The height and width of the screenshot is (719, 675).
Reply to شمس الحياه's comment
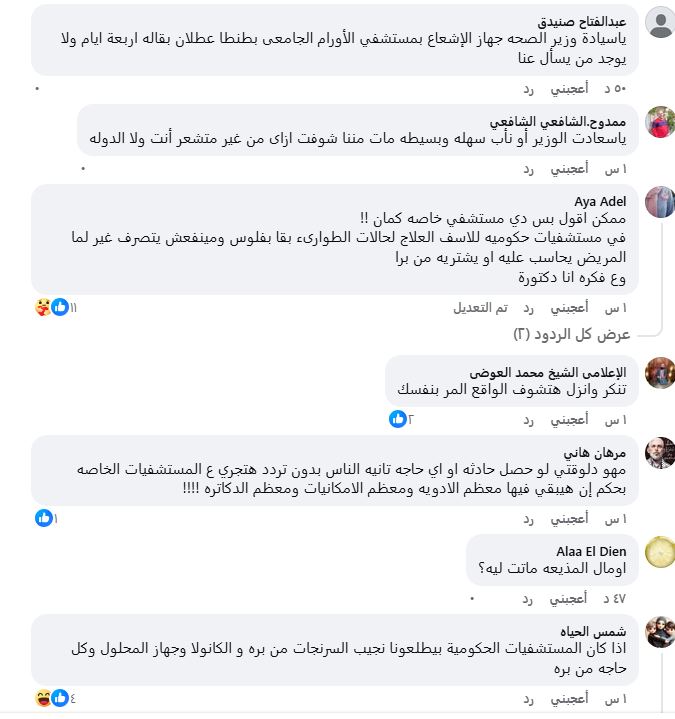click(526, 697)
